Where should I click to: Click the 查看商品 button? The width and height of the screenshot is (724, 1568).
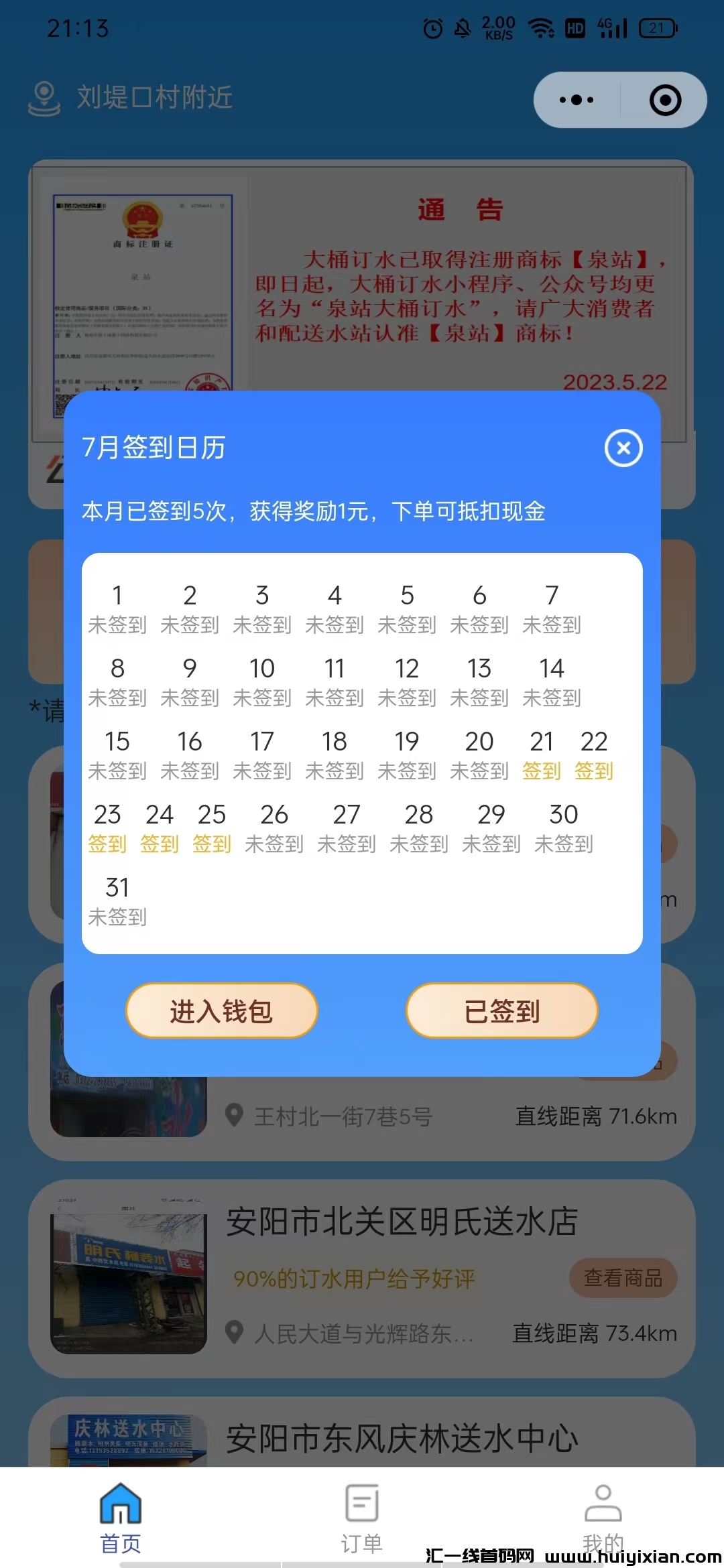[x=623, y=1277]
